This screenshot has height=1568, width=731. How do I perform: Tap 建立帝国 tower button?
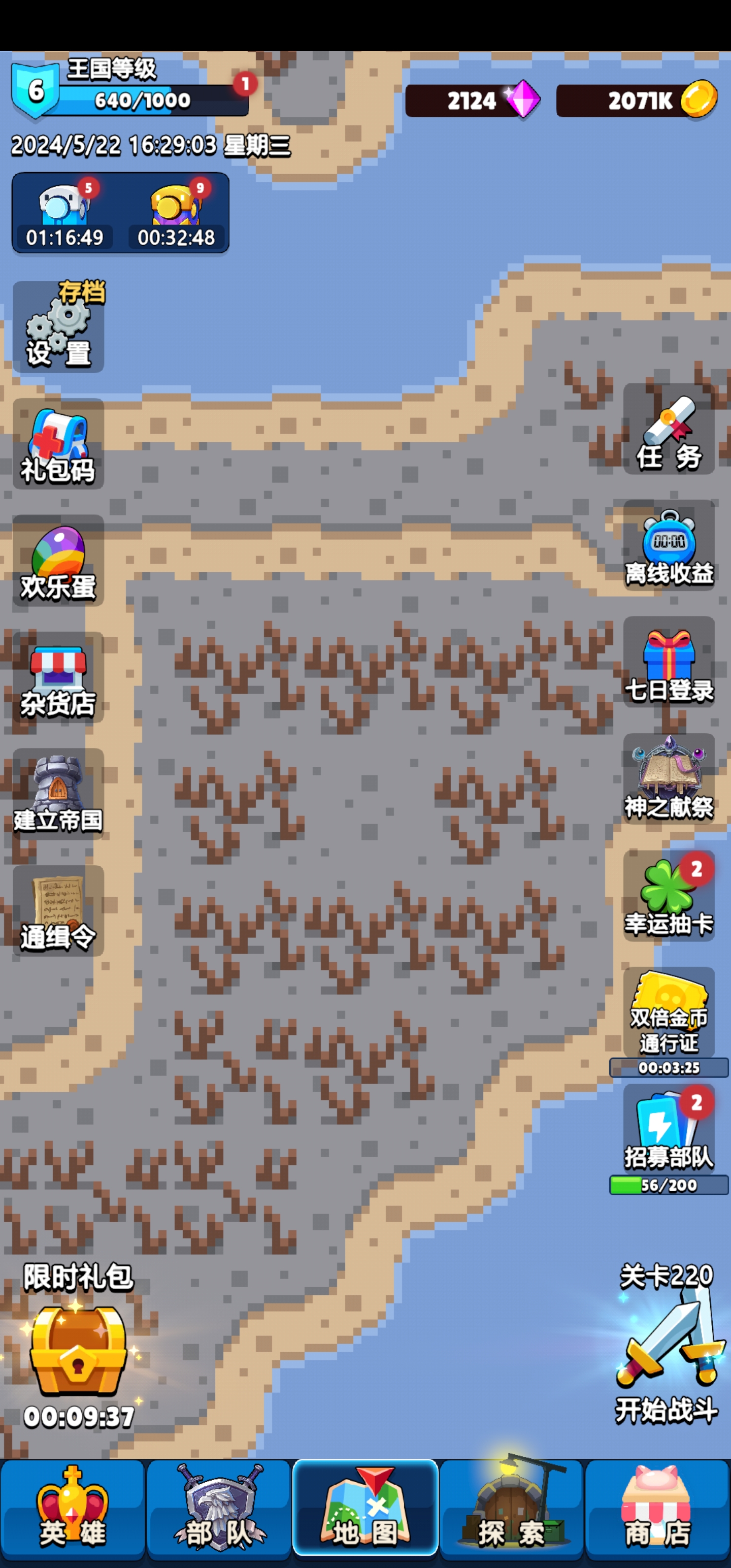[x=58, y=794]
